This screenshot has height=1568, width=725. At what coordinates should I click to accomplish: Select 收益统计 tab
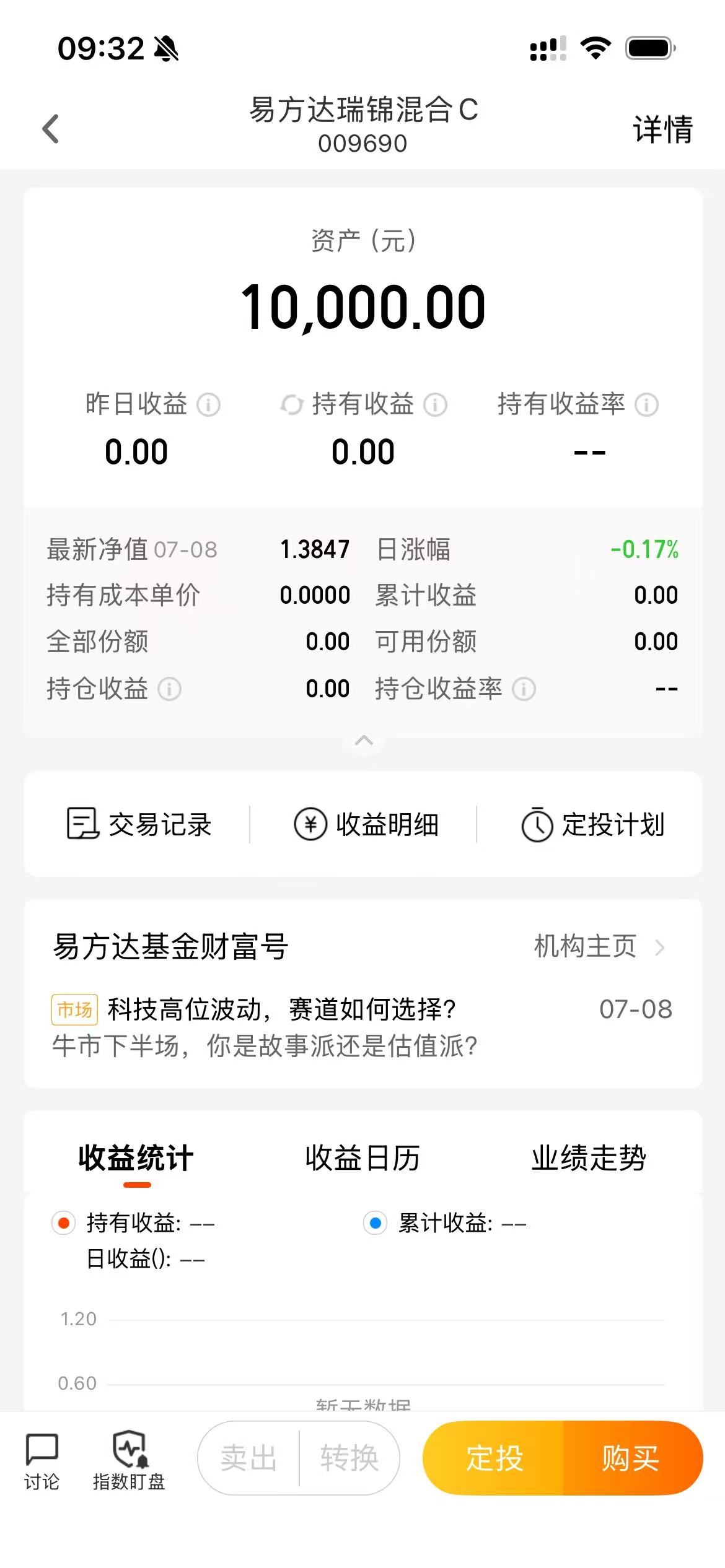(136, 1157)
